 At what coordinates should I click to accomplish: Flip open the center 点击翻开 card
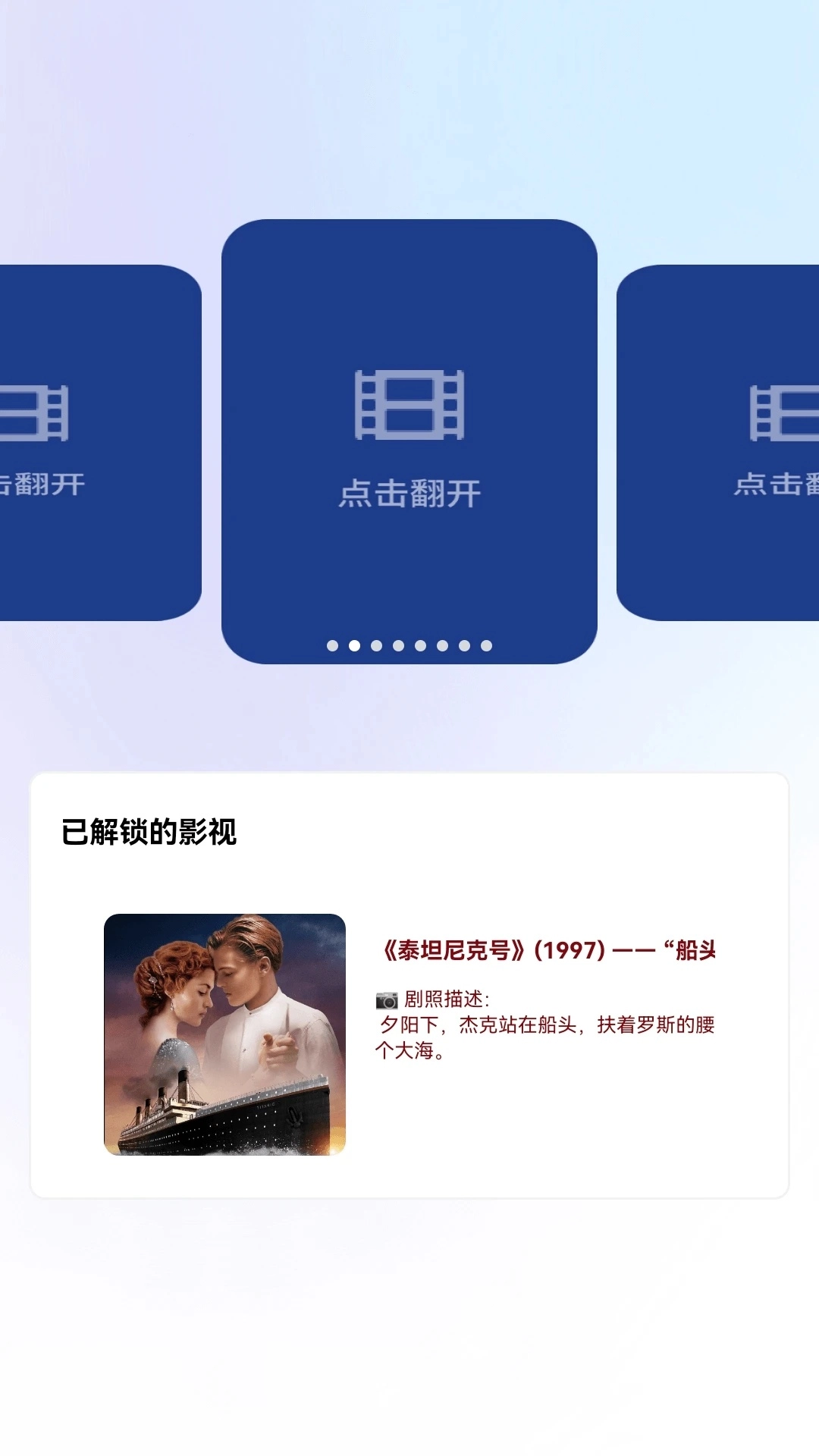[x=409, y=440]
